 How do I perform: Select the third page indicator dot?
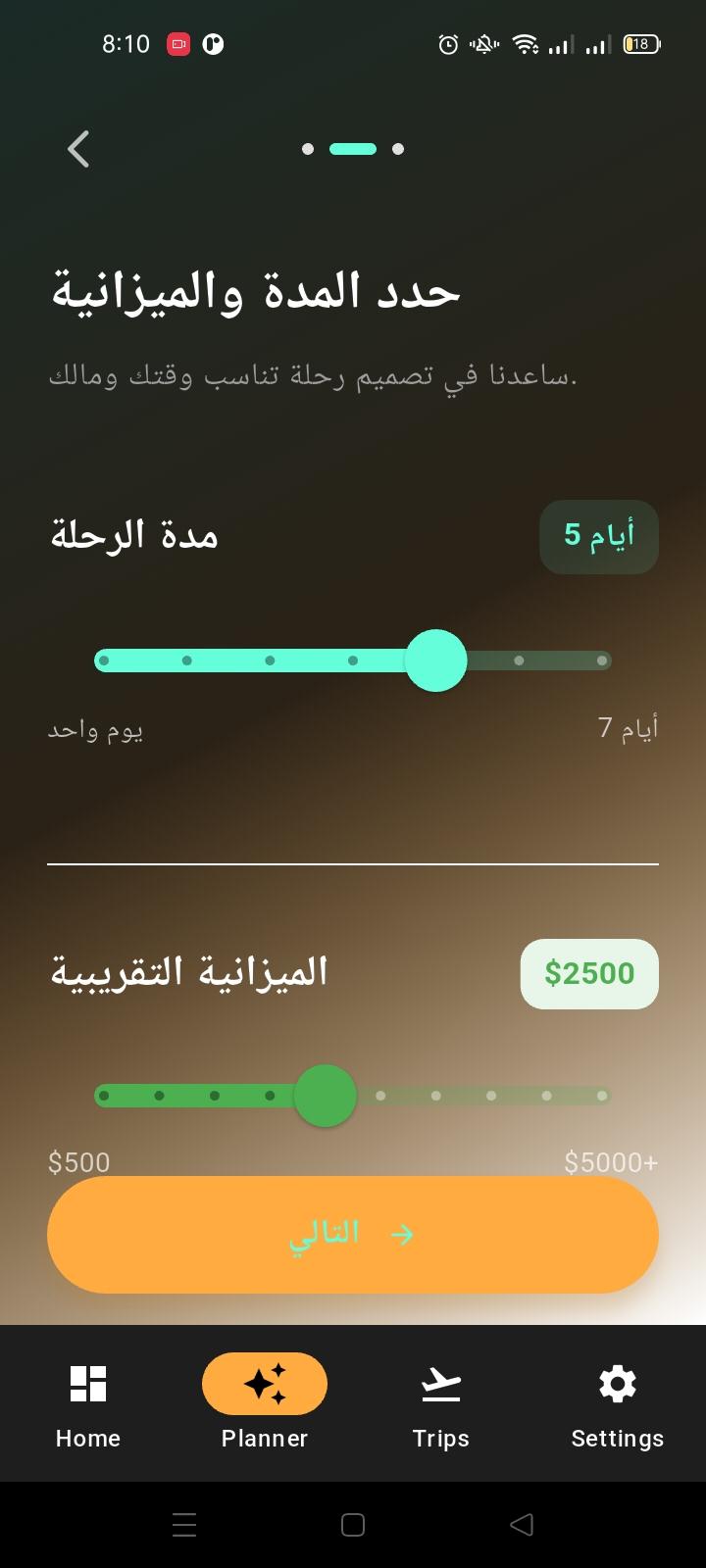(x=398, y=149)
